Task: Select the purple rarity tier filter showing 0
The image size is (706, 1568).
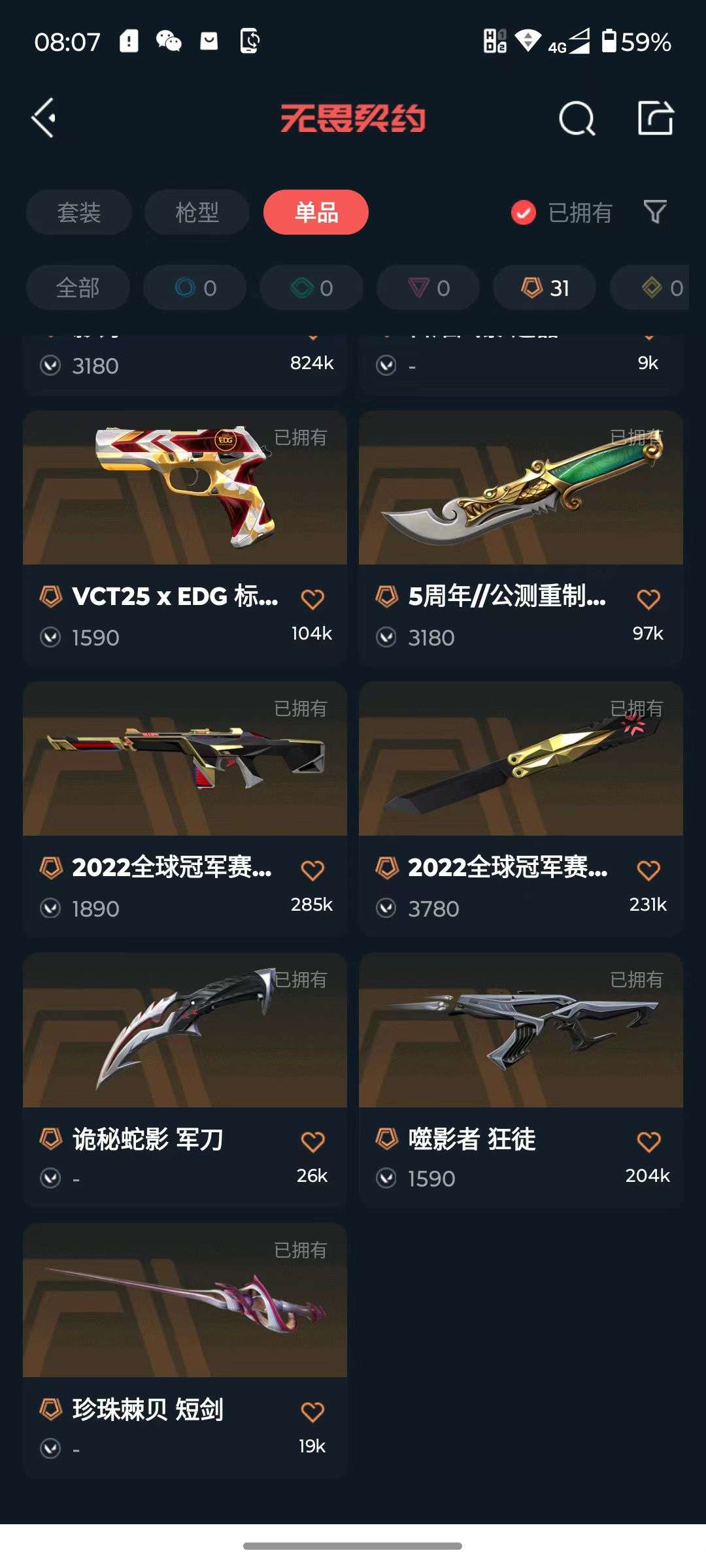Action: tap(426, 287)
